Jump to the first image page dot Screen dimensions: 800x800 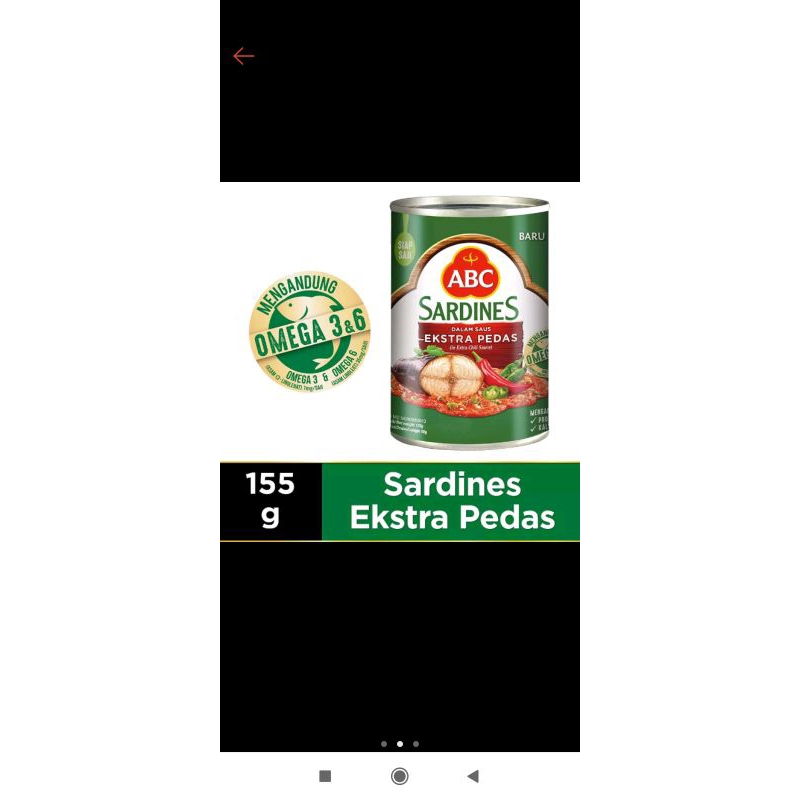(x=384, y=744)
